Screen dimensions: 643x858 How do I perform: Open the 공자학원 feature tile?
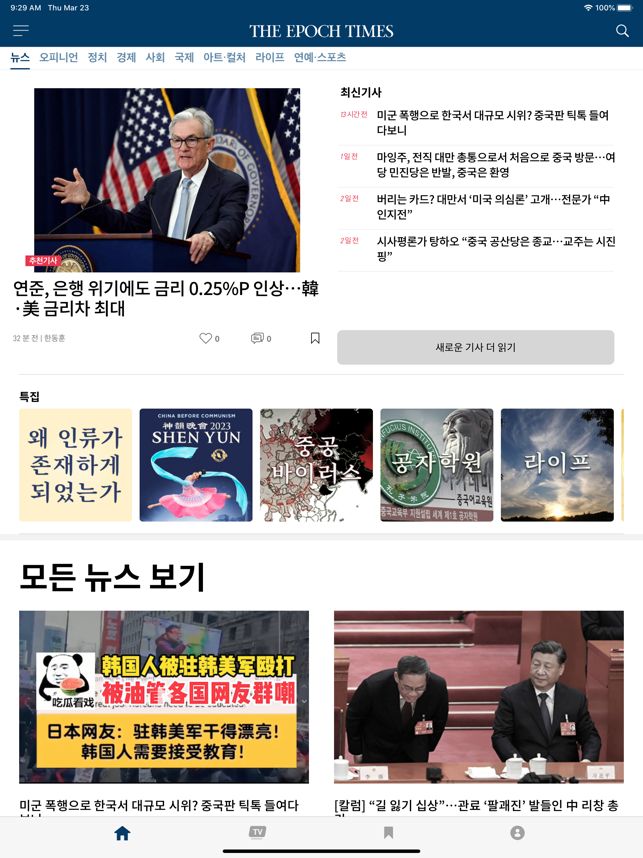click(x=436, y=465)
